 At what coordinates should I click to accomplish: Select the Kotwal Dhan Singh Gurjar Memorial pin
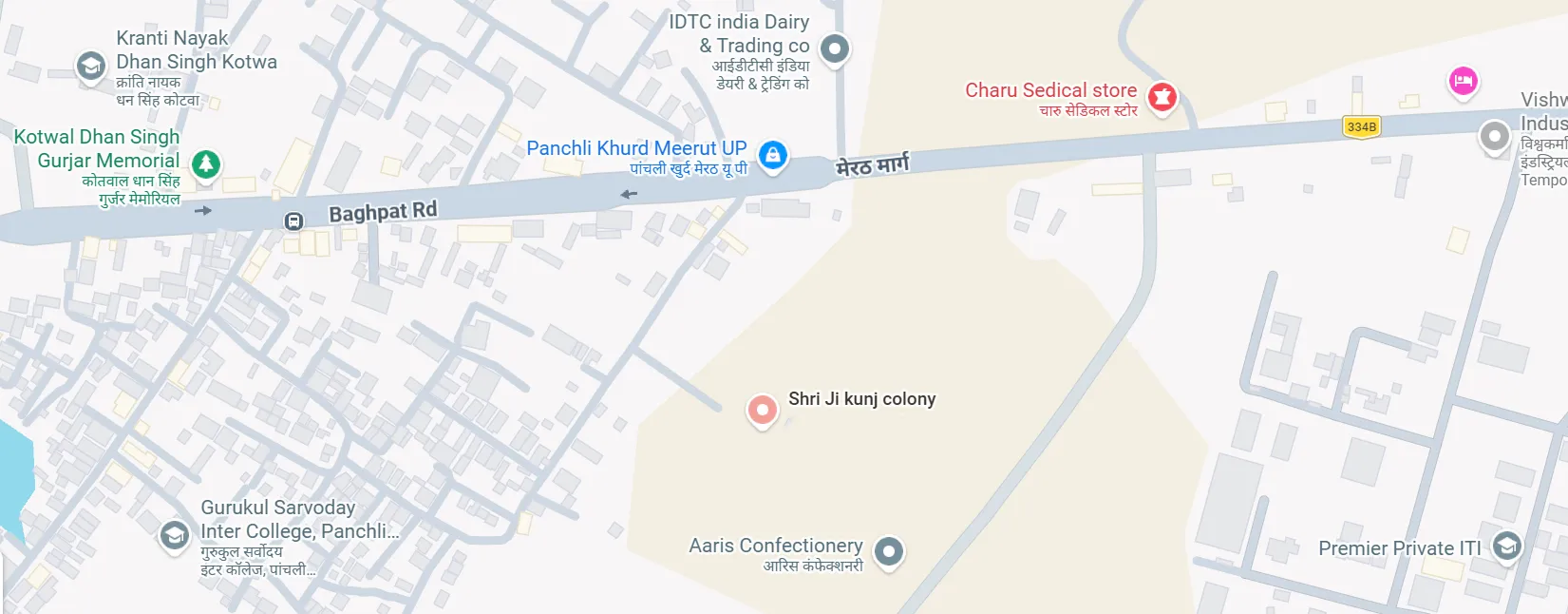206,163
